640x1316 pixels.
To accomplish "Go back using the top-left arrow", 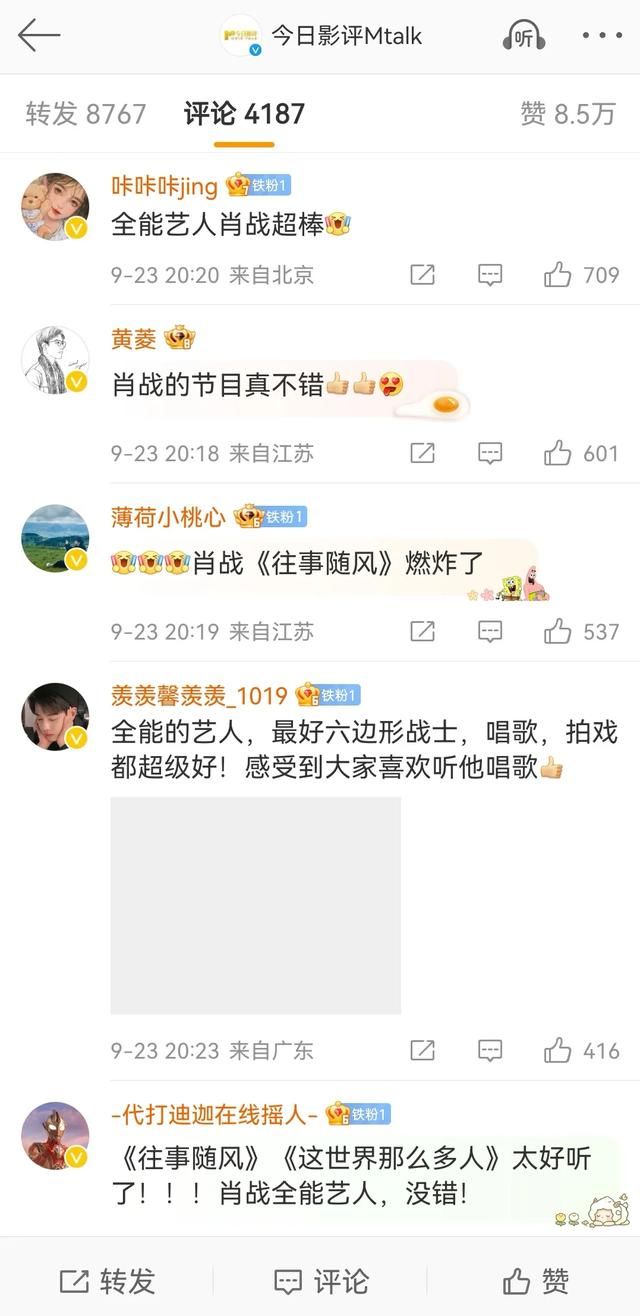I will click(39, 36).
